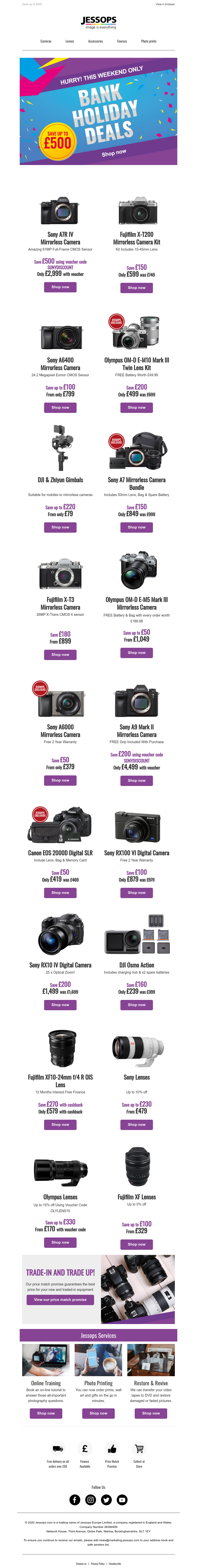197x1568 pixels.
Task: Open the Courses link
Action: pos(122,41)
